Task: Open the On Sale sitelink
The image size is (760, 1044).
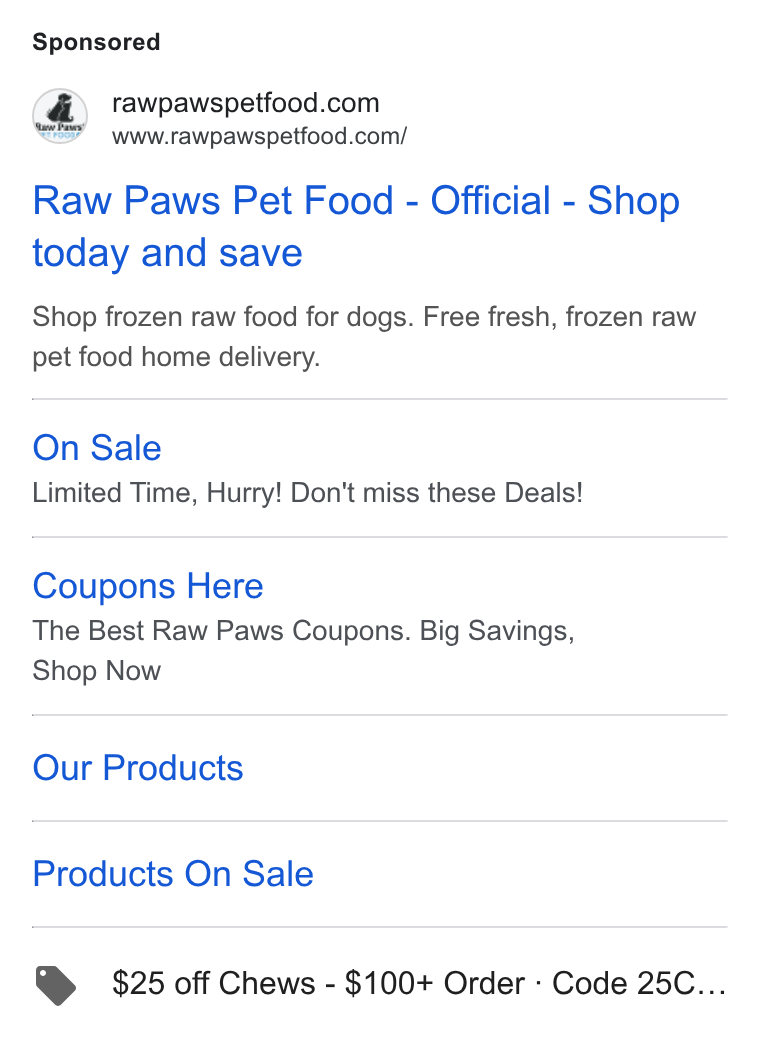Action: (x=97, y=447)
